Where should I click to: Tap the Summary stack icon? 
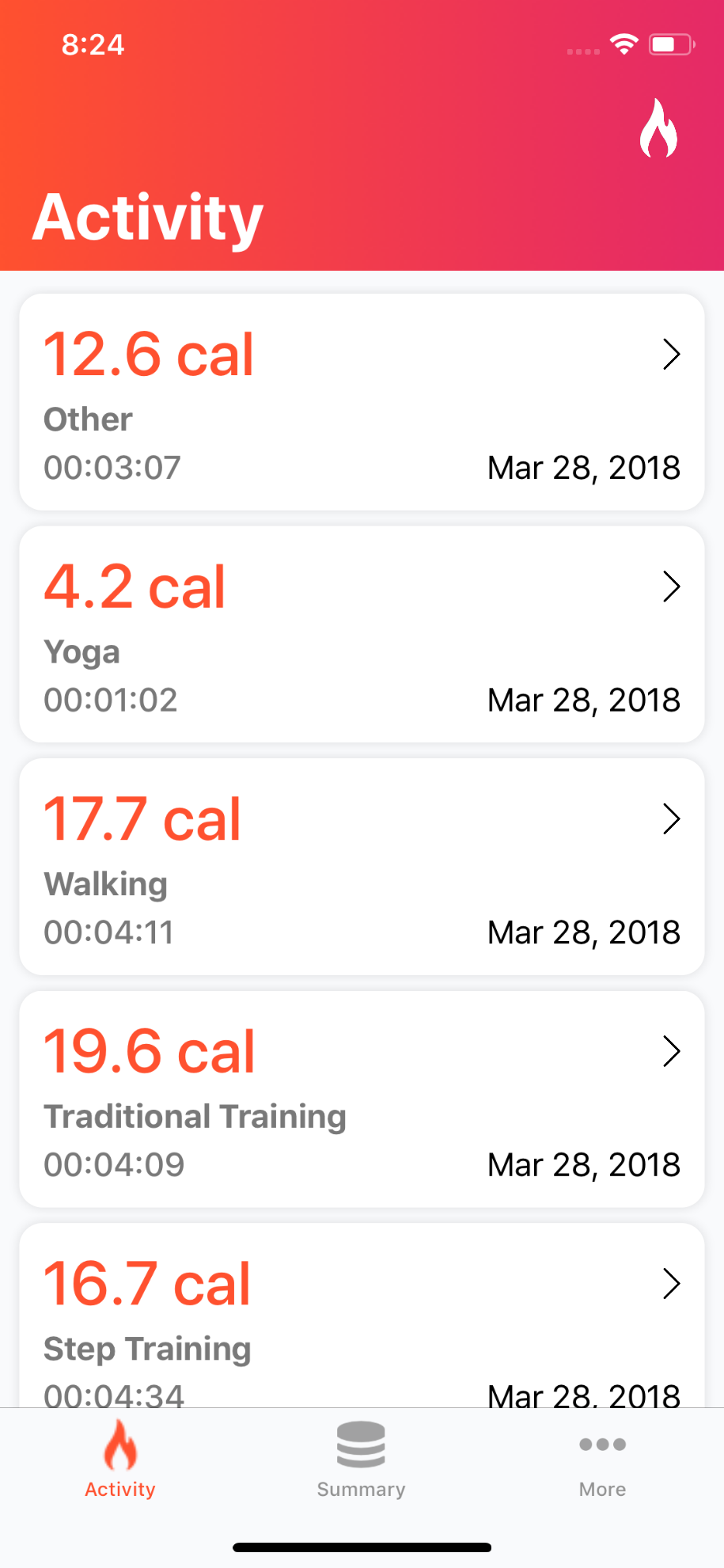(x=361, y=1444)
